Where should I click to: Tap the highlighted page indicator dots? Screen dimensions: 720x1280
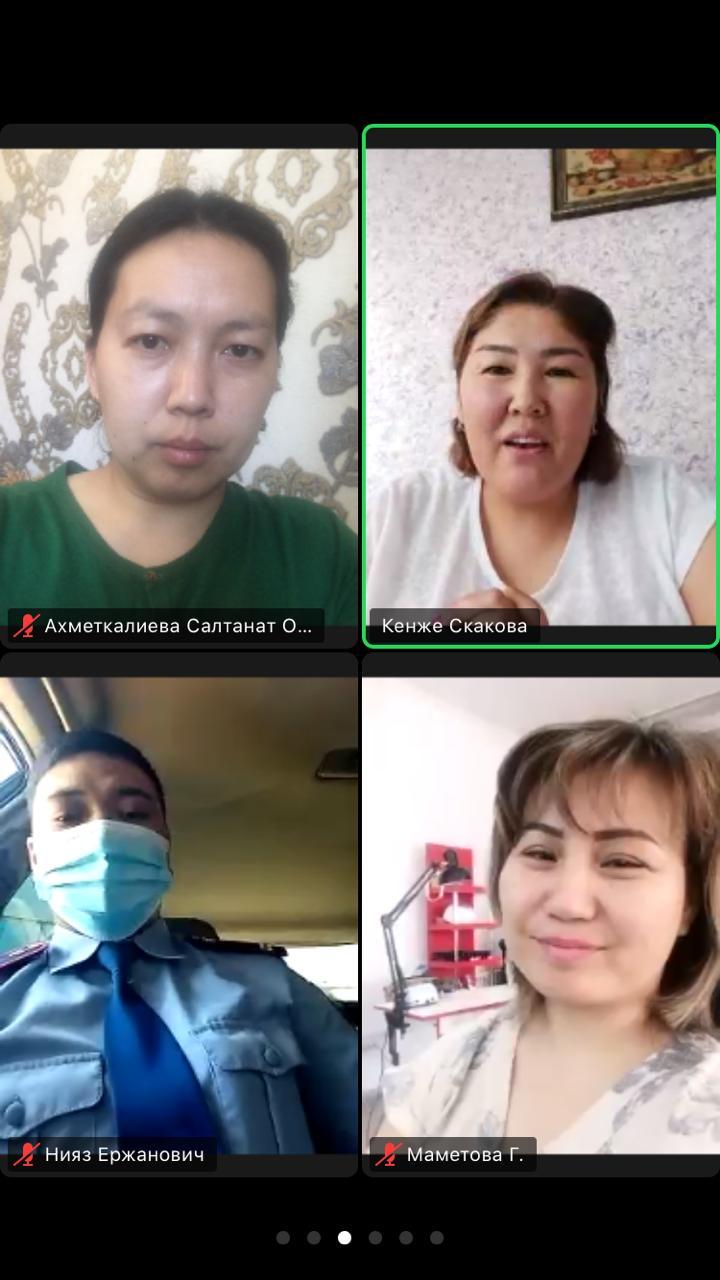(345, 1237)
